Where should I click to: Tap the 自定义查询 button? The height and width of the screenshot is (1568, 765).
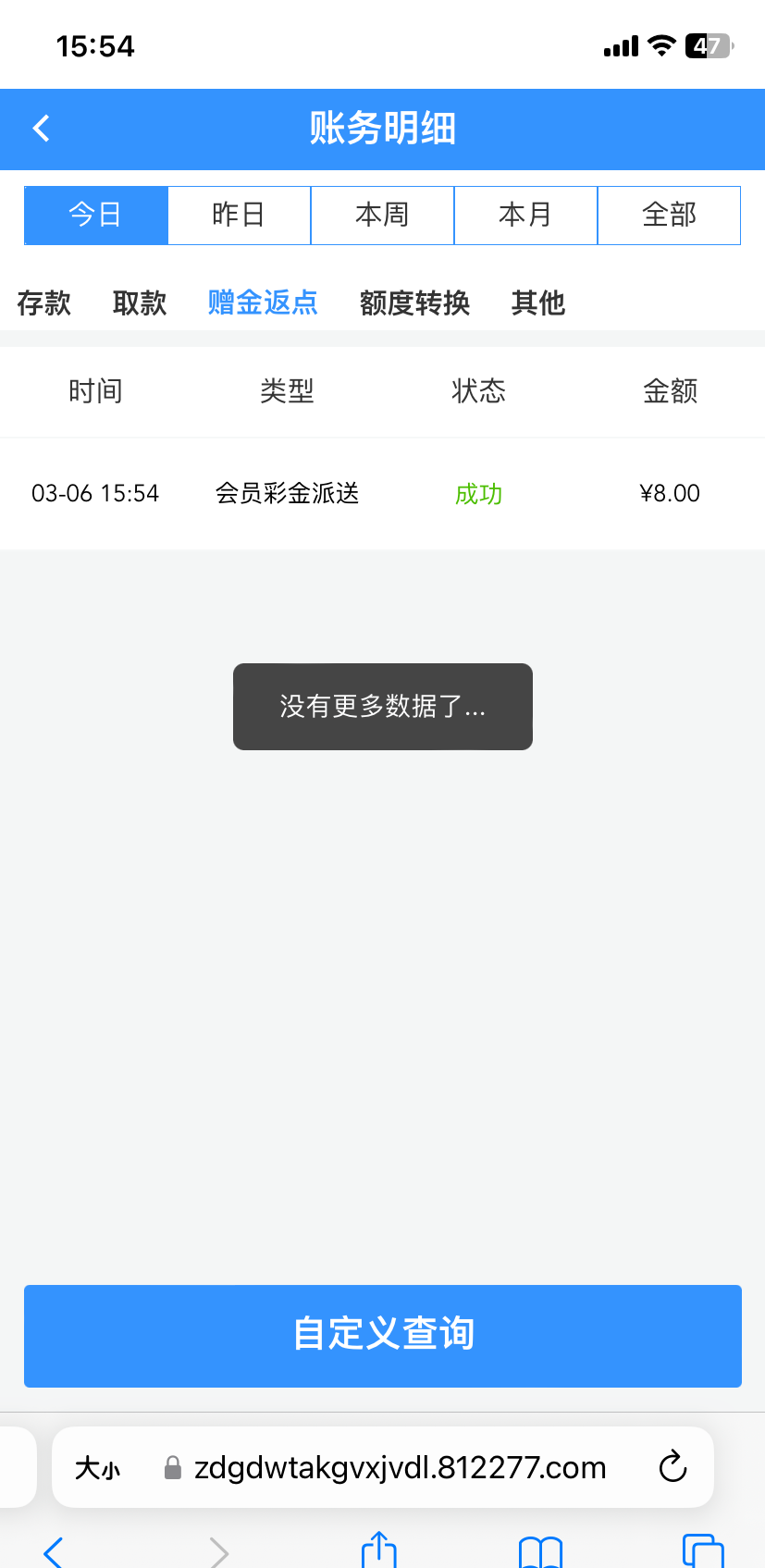point(383,1335)
